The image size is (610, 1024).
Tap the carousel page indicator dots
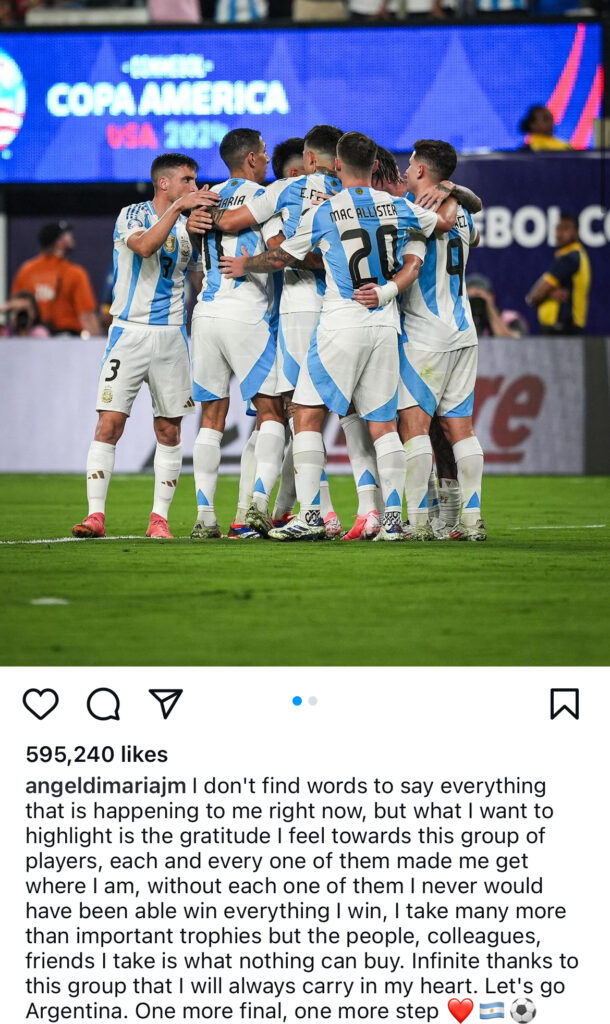coord(305,701)
